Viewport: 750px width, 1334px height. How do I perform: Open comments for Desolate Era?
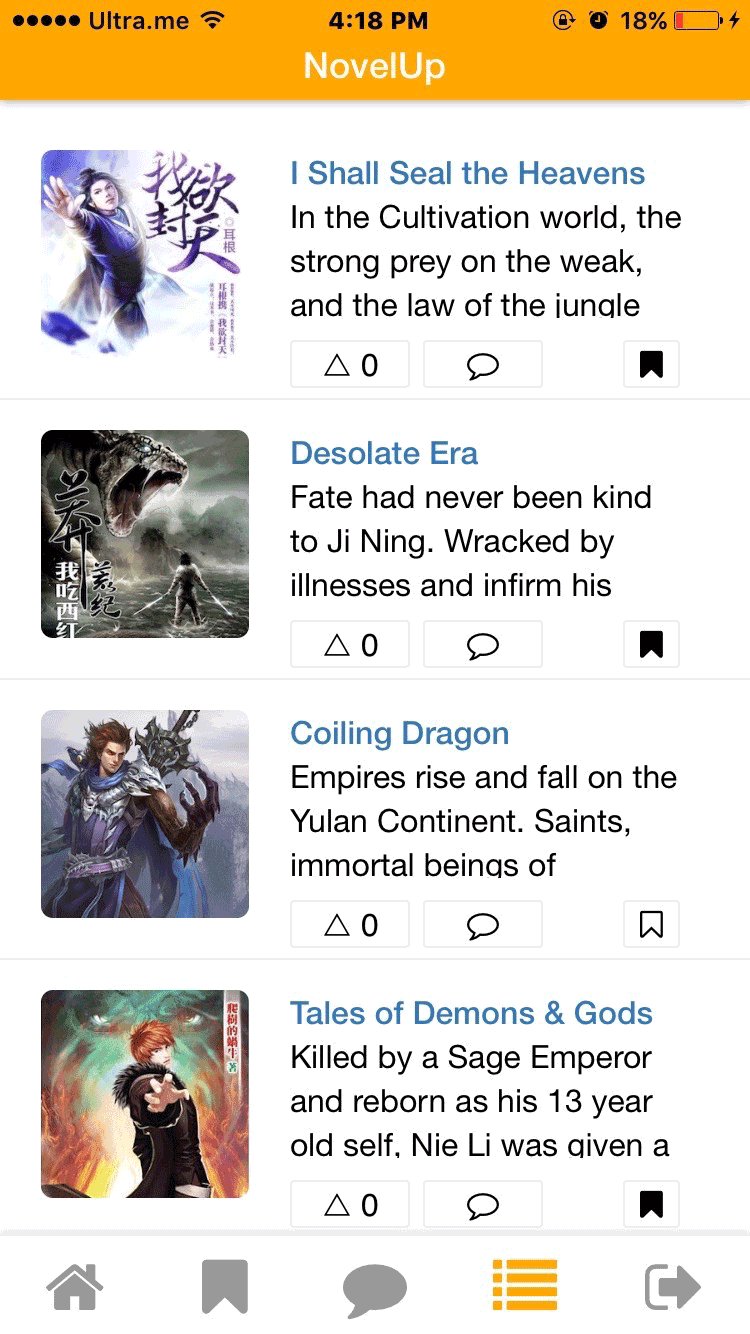[x=483, y=644]
